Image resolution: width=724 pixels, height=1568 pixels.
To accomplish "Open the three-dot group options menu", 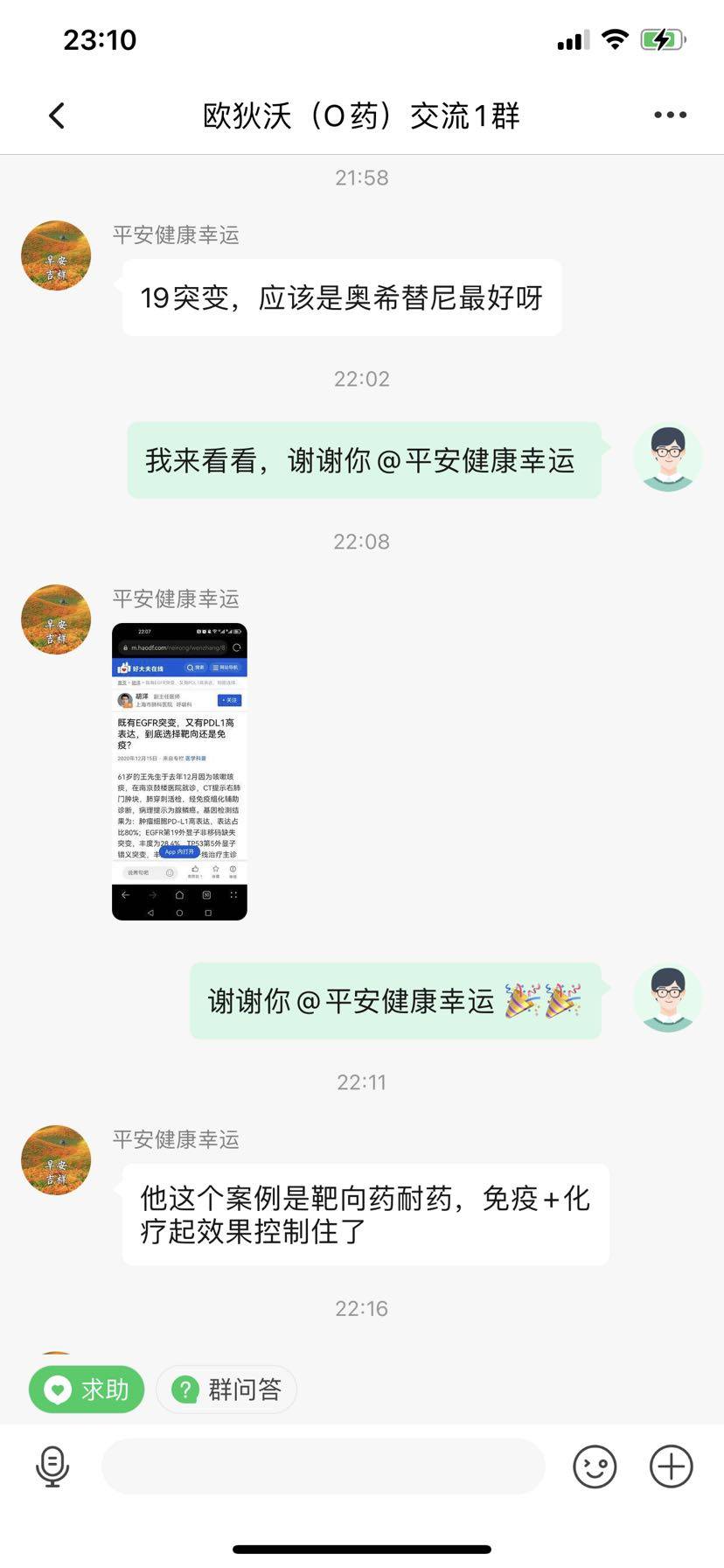I will [x=670, y=115].
